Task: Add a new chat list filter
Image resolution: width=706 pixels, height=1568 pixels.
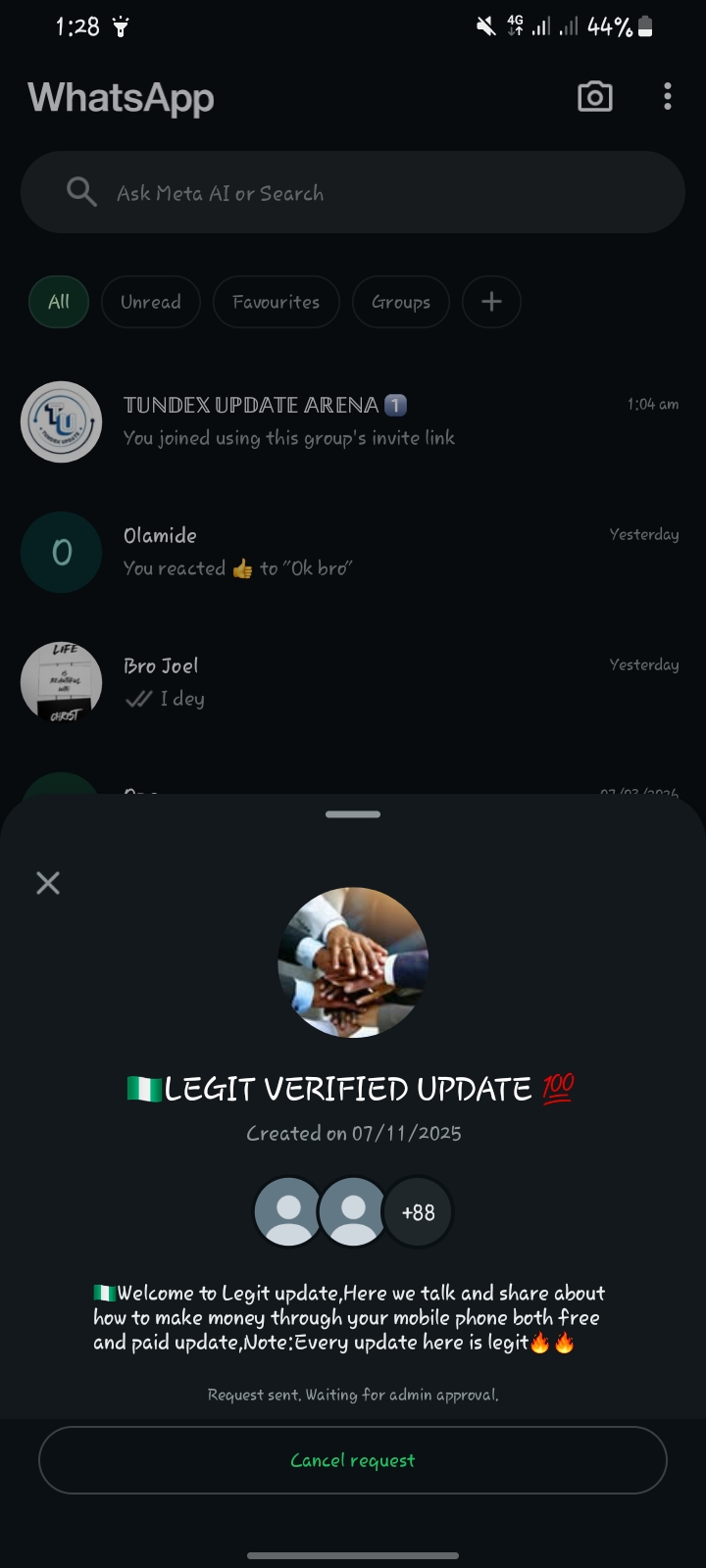Action: pyautogui.click(x=491, y=302)
